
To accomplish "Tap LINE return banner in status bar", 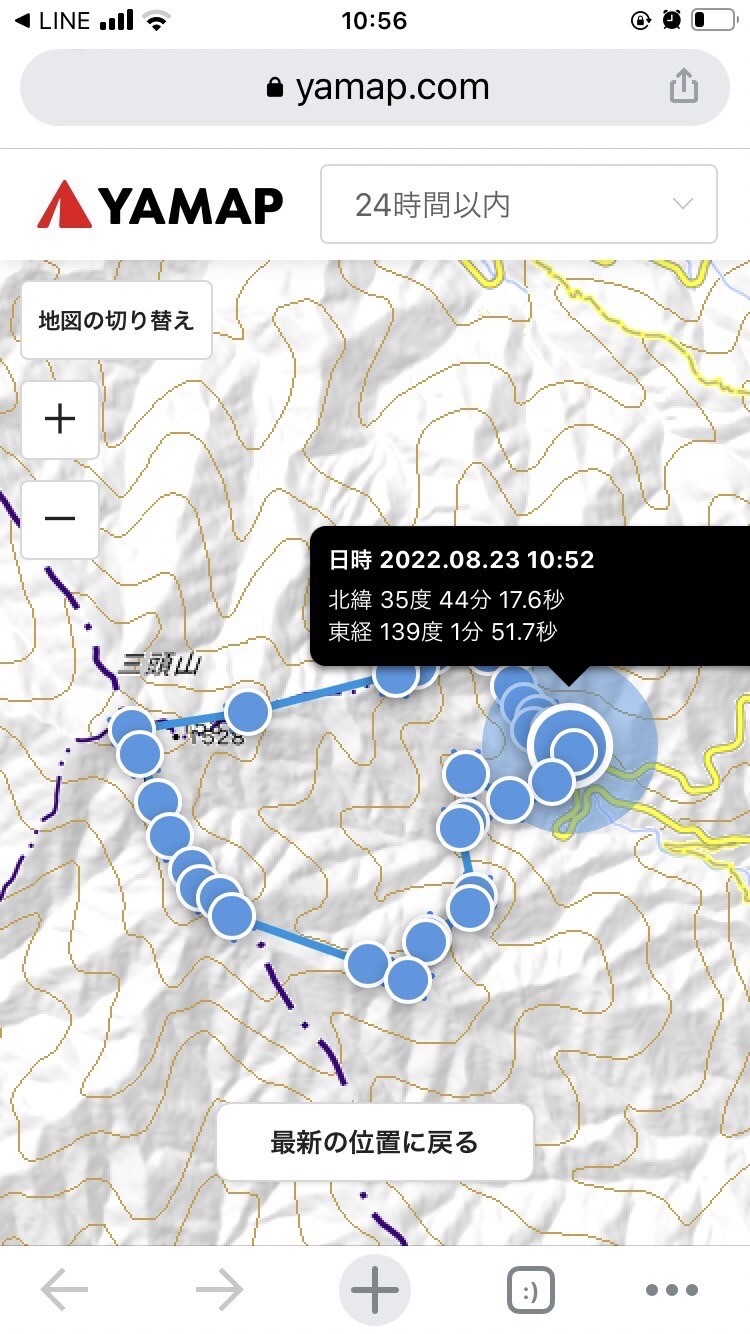I will pos(50,19).
